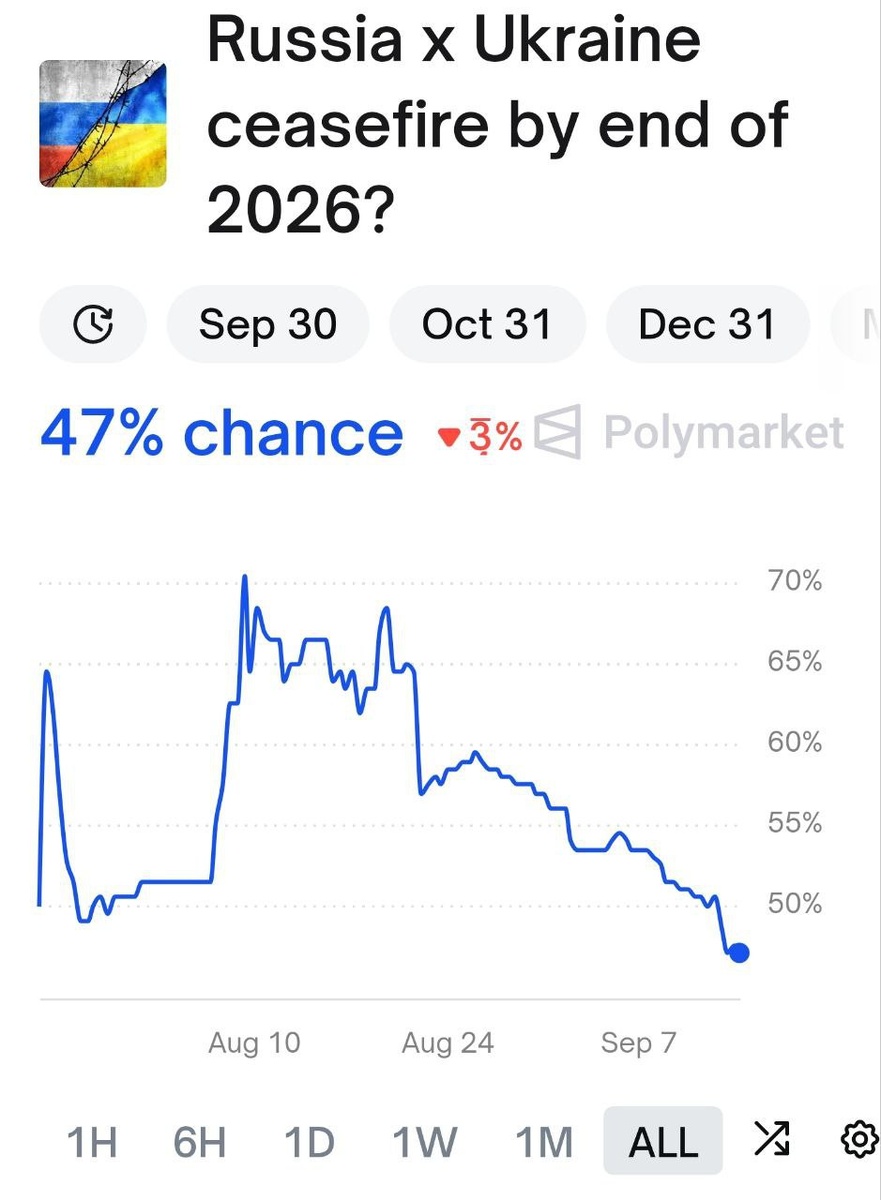Select the ALL time range

(663, 1141)
